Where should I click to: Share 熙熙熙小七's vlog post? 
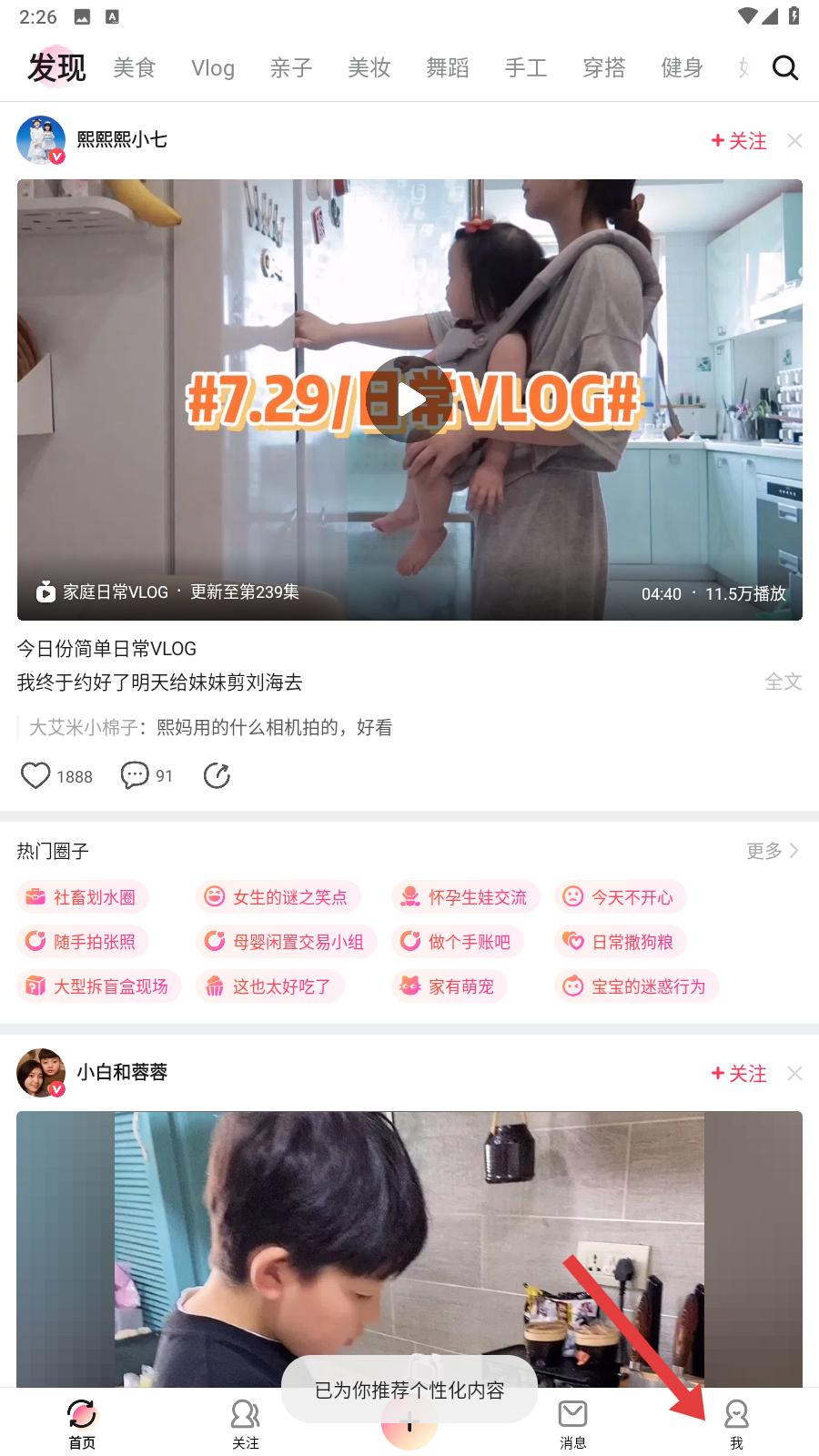(217, 775)
